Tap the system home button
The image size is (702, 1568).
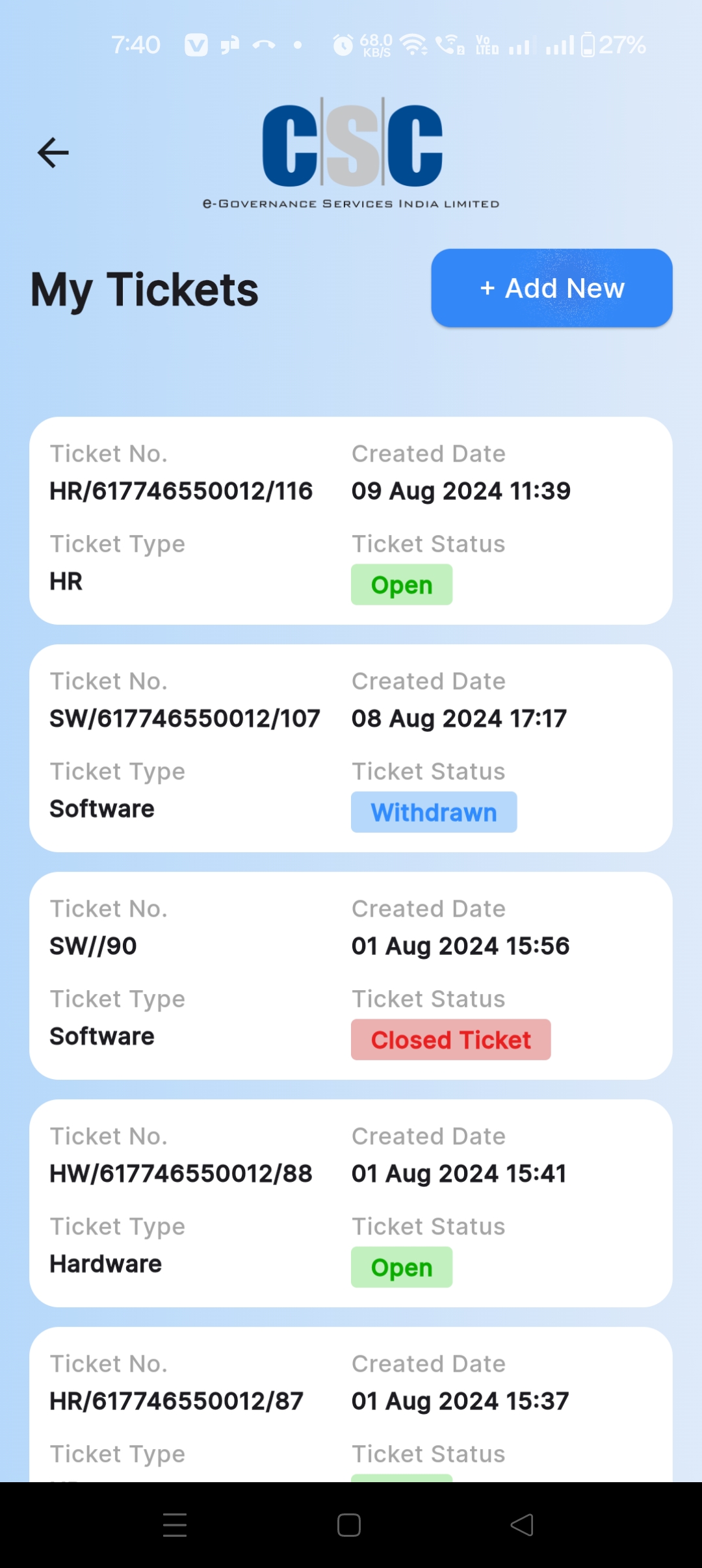(x=349, y=1525)
